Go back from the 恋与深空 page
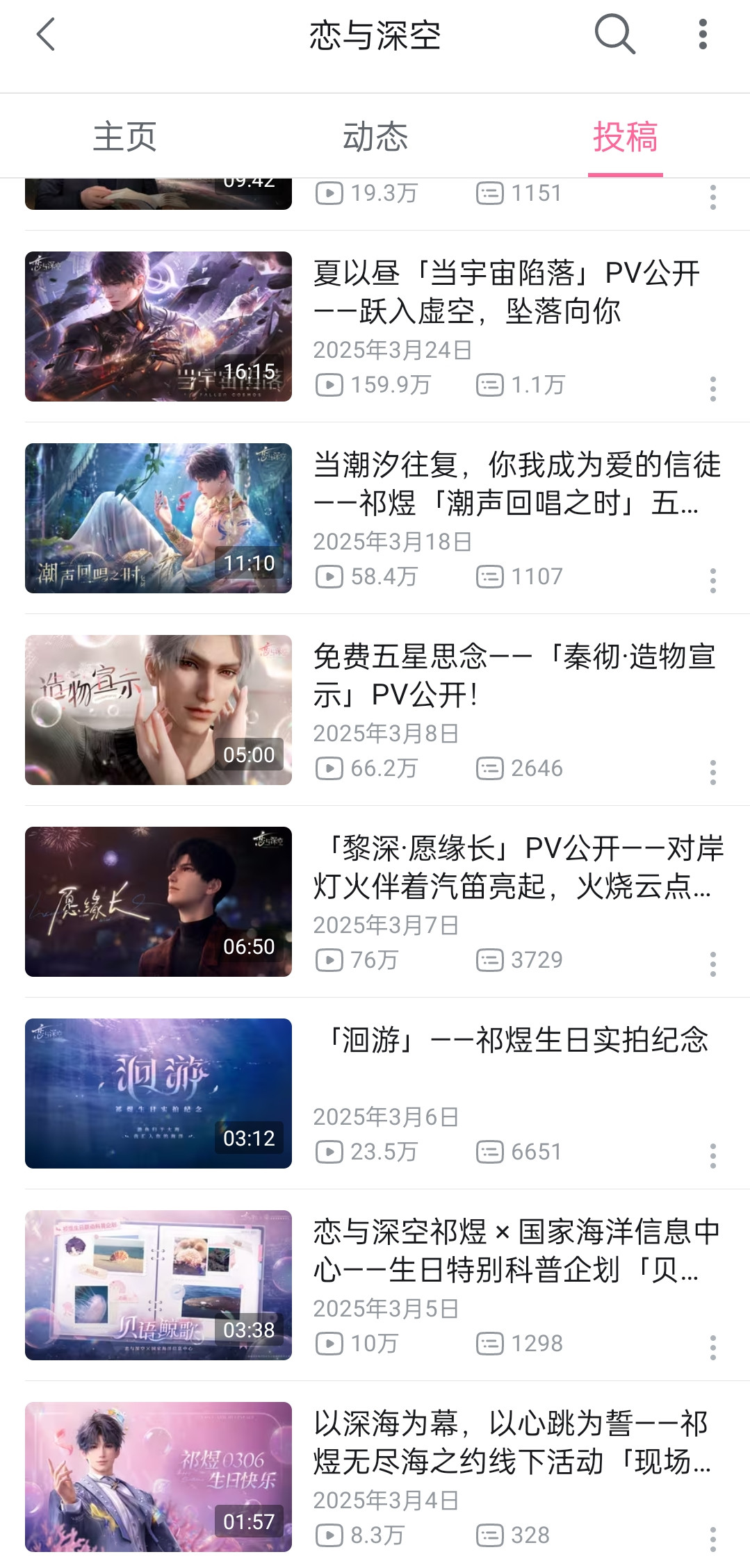The width and height of the screenshot is (750, 1568). click(x=46, y=35)
